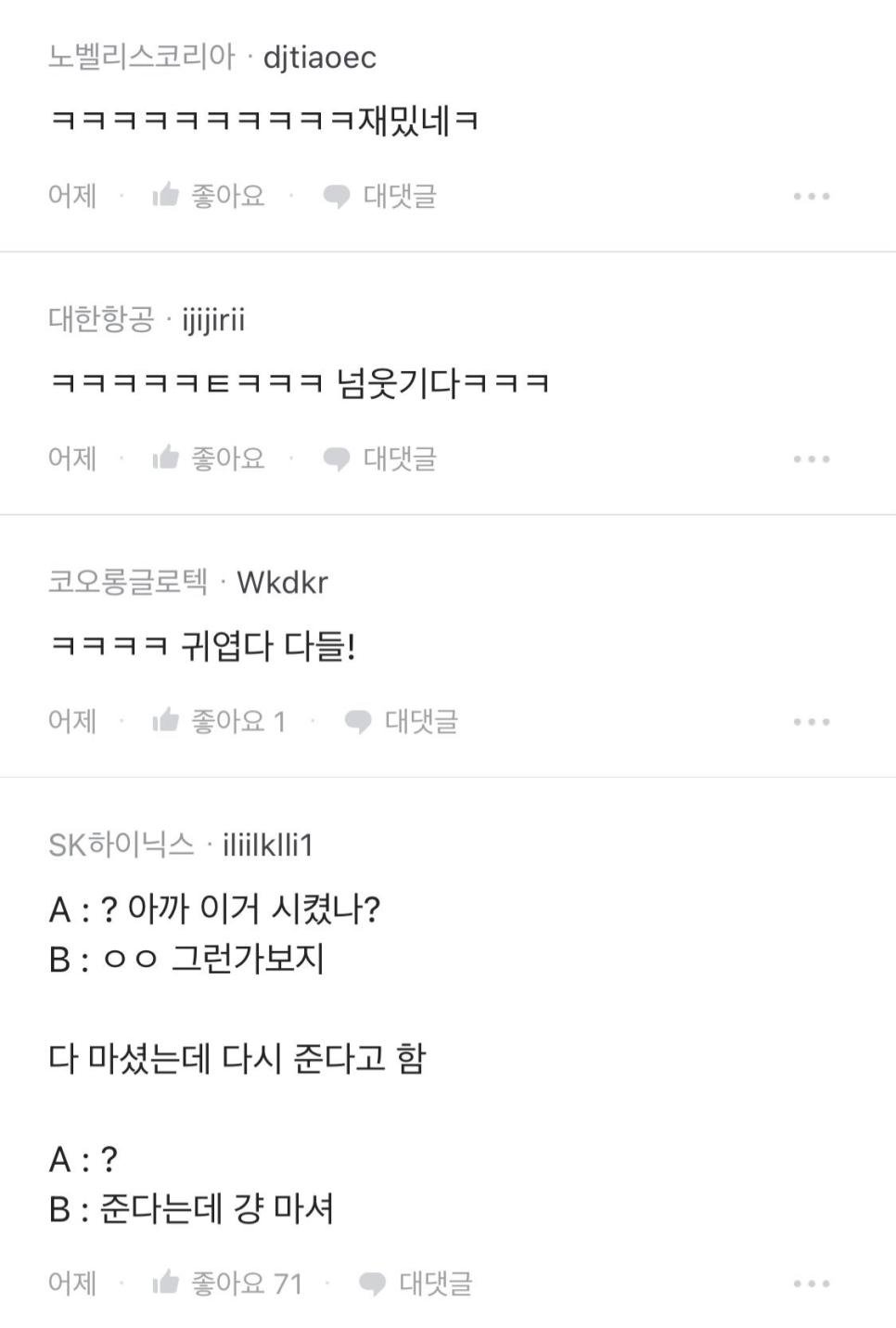This screenshot has width=896, height=1328.
Task: Like Wkdkr's comment with 1 like
Action: (x=219, y=721)
